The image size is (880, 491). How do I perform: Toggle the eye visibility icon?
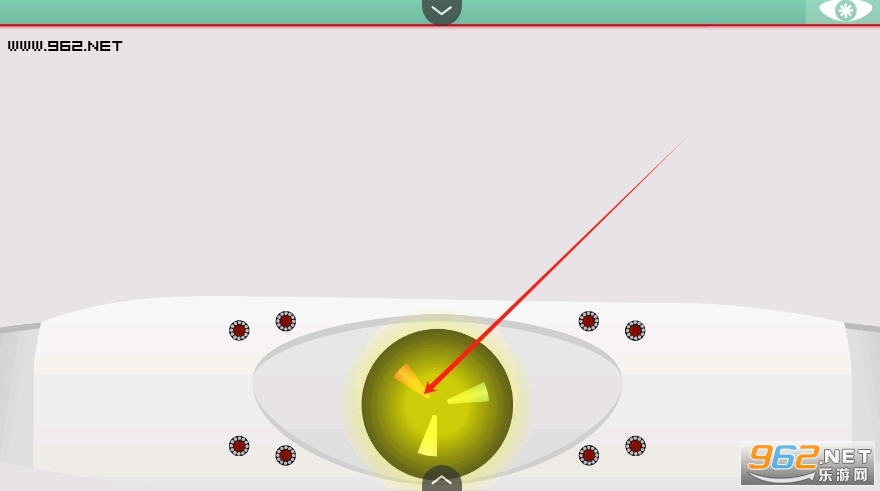(845, 11)
